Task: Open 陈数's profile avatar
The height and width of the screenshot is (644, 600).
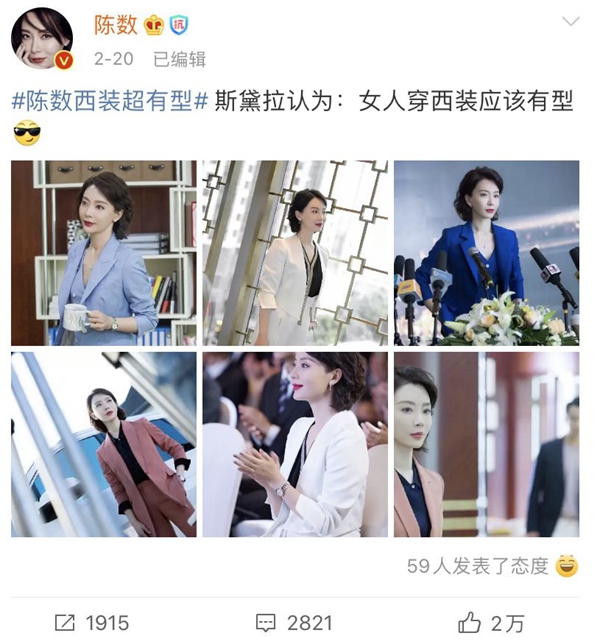Action: (41, 40)
